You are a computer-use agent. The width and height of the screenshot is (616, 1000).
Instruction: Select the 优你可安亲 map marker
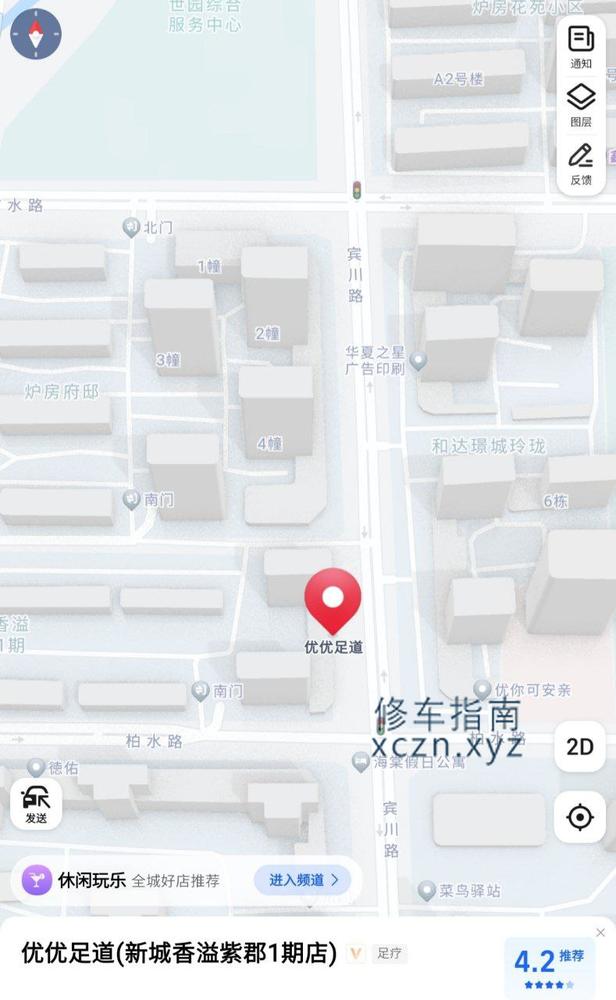(482, 690)
